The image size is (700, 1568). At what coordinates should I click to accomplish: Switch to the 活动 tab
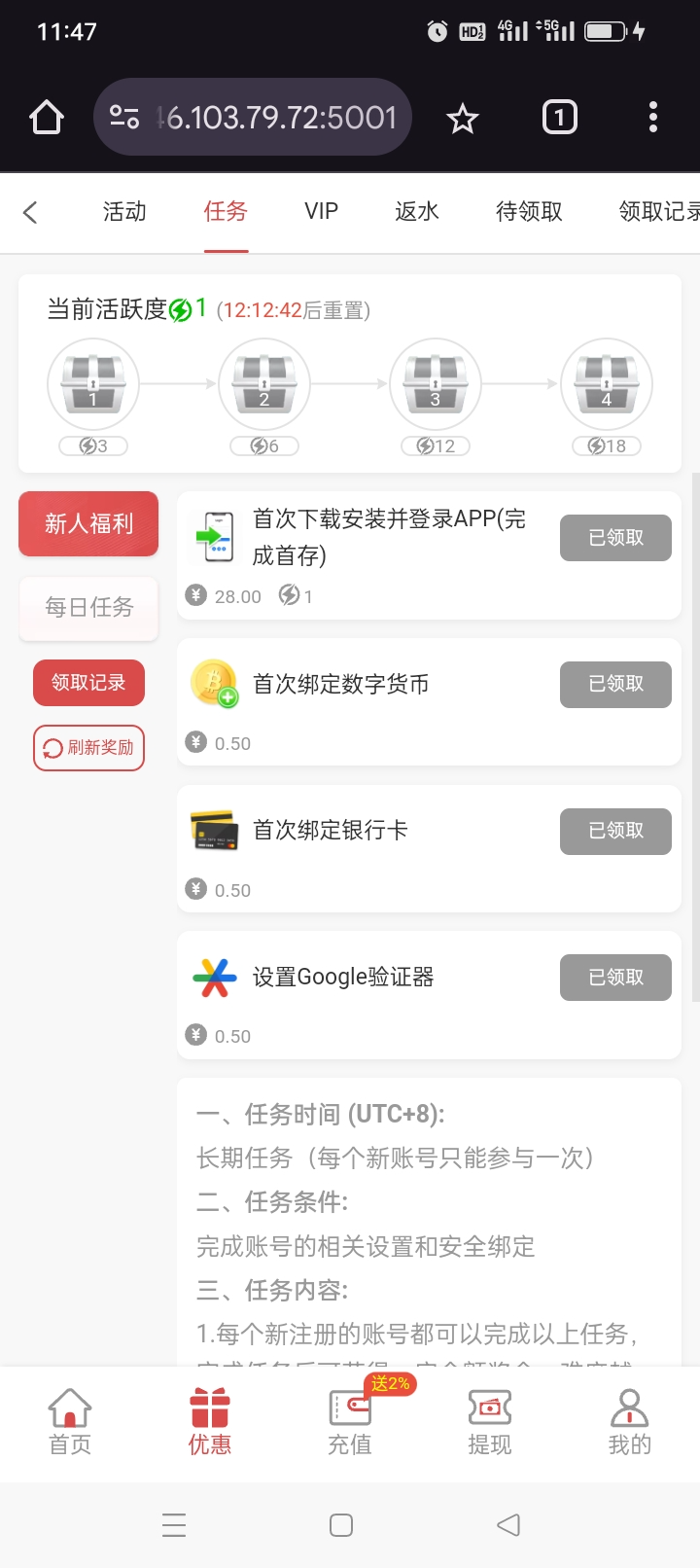(x=124, y=212)
